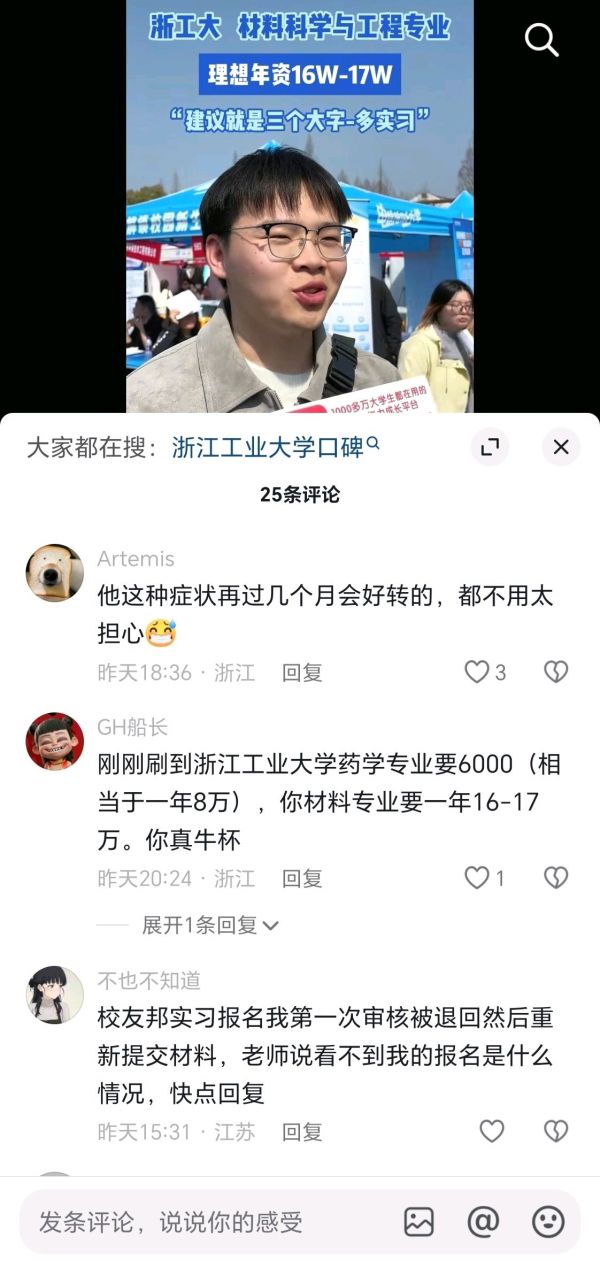Screen dimensions: 600x1267
Task: Expand the comments panel to full screen
Action: tap(489, 447)
